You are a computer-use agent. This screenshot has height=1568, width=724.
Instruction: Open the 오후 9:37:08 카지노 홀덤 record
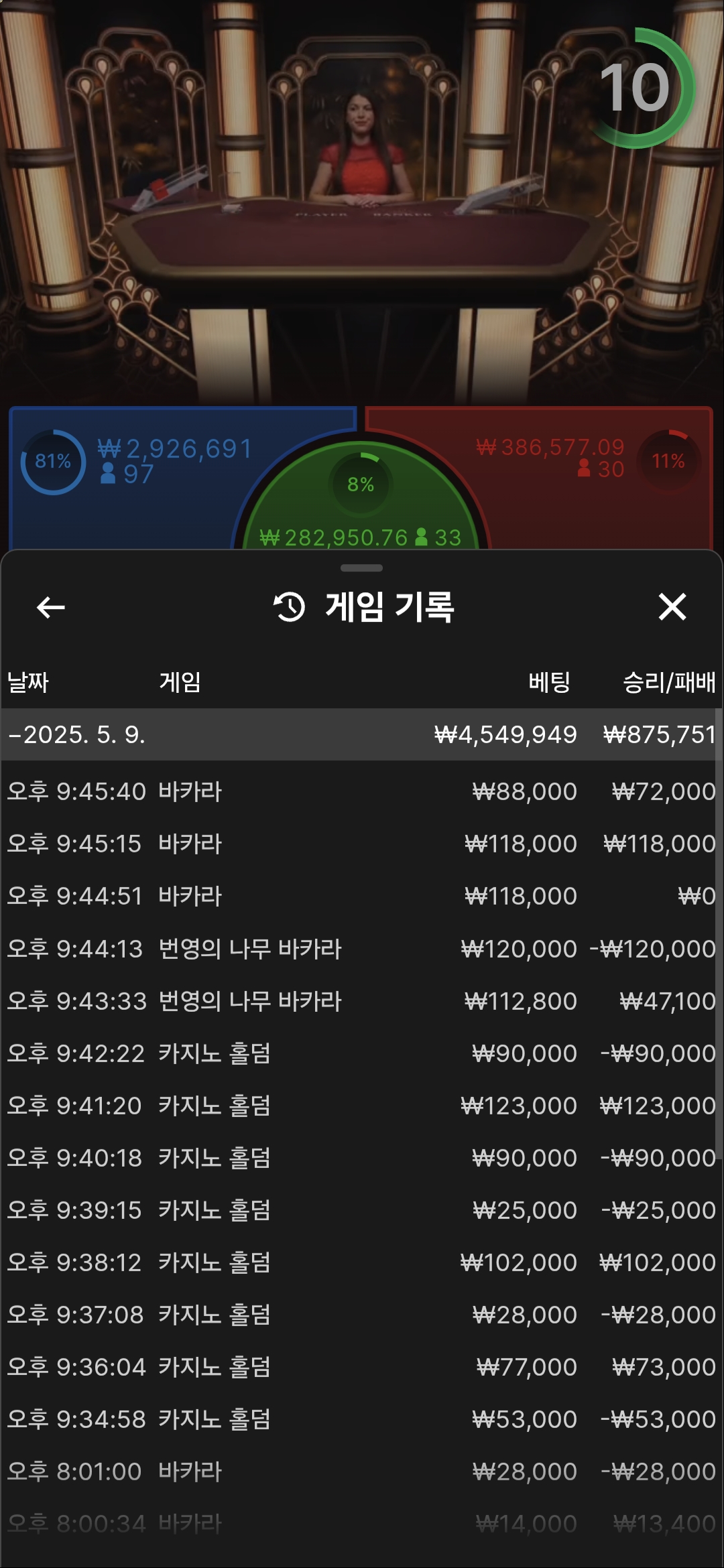point(362,1315)
